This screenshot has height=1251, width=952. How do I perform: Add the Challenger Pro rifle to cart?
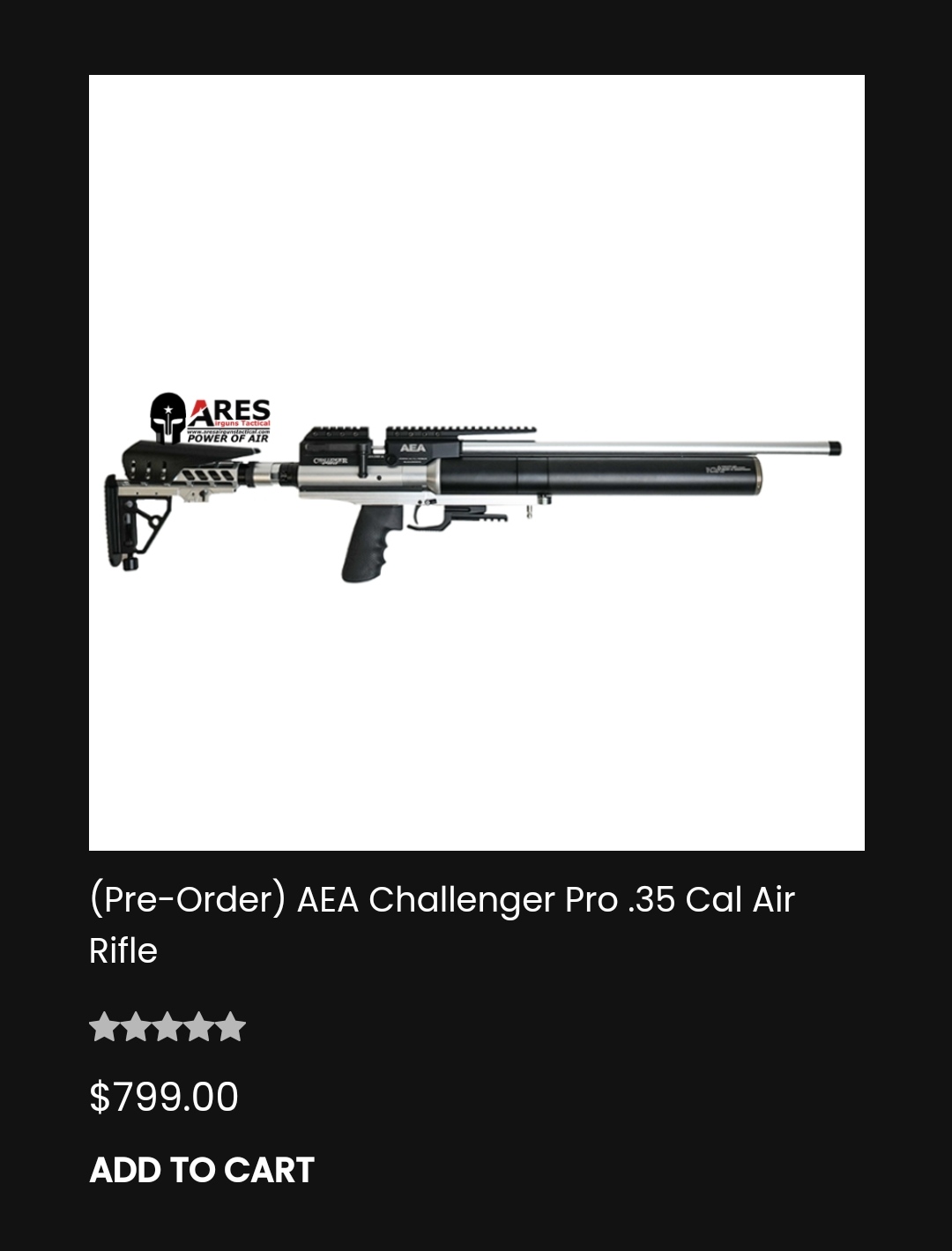pos(202,1171)
